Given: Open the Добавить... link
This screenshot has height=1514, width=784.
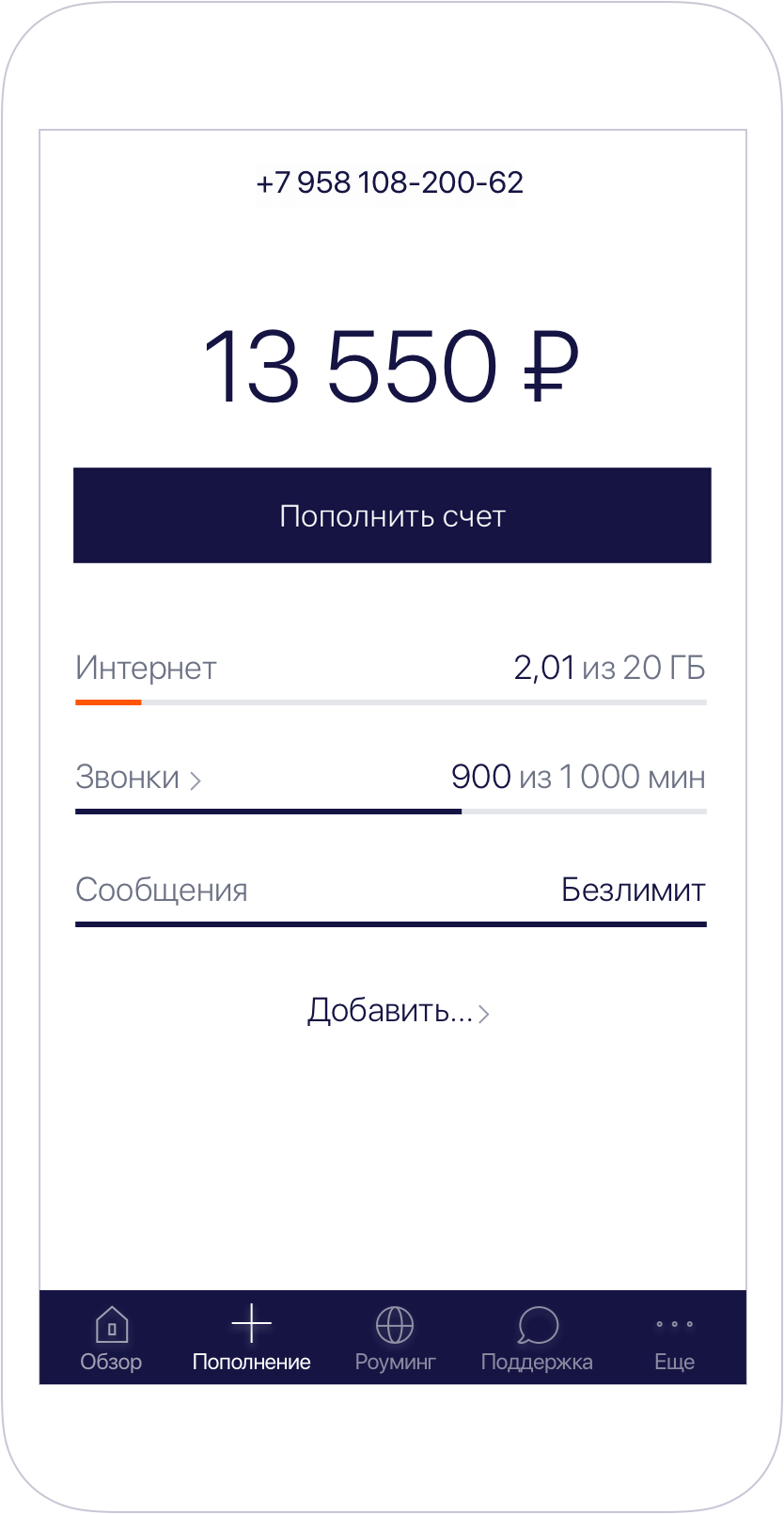Looking at the screenshot, I should pyautogui.click(x=398, y=1011).
